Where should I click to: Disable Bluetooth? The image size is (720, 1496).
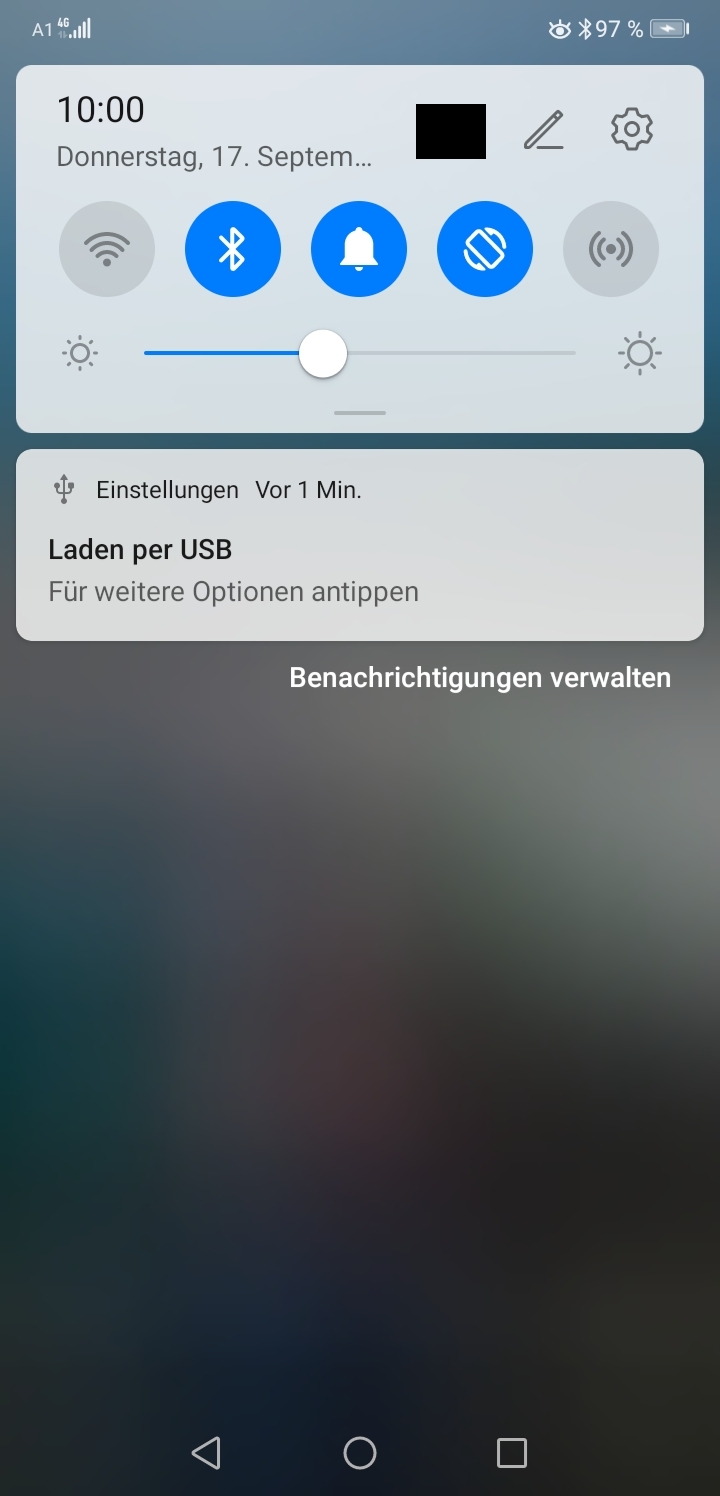pos(233,249)
